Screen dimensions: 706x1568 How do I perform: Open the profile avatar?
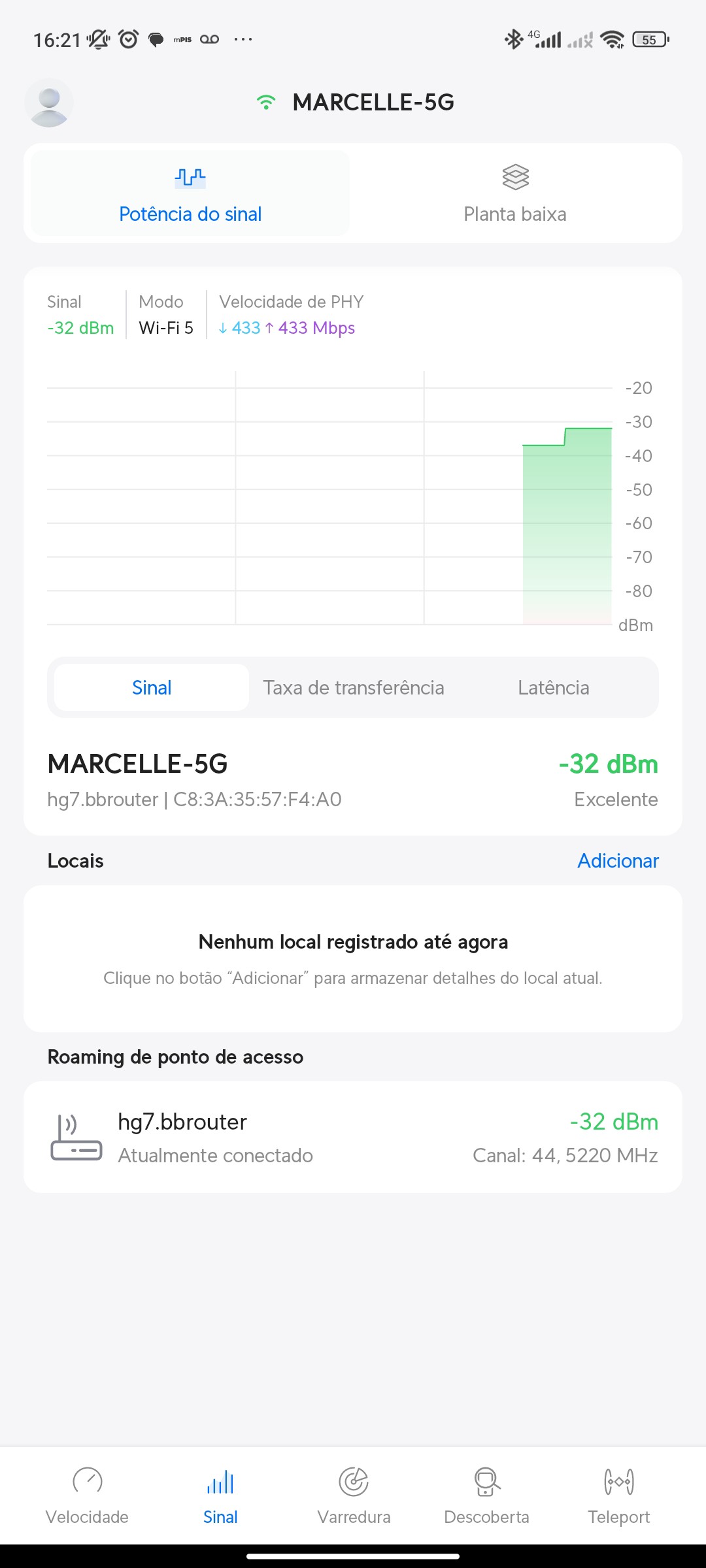click(x=49, y=103)
